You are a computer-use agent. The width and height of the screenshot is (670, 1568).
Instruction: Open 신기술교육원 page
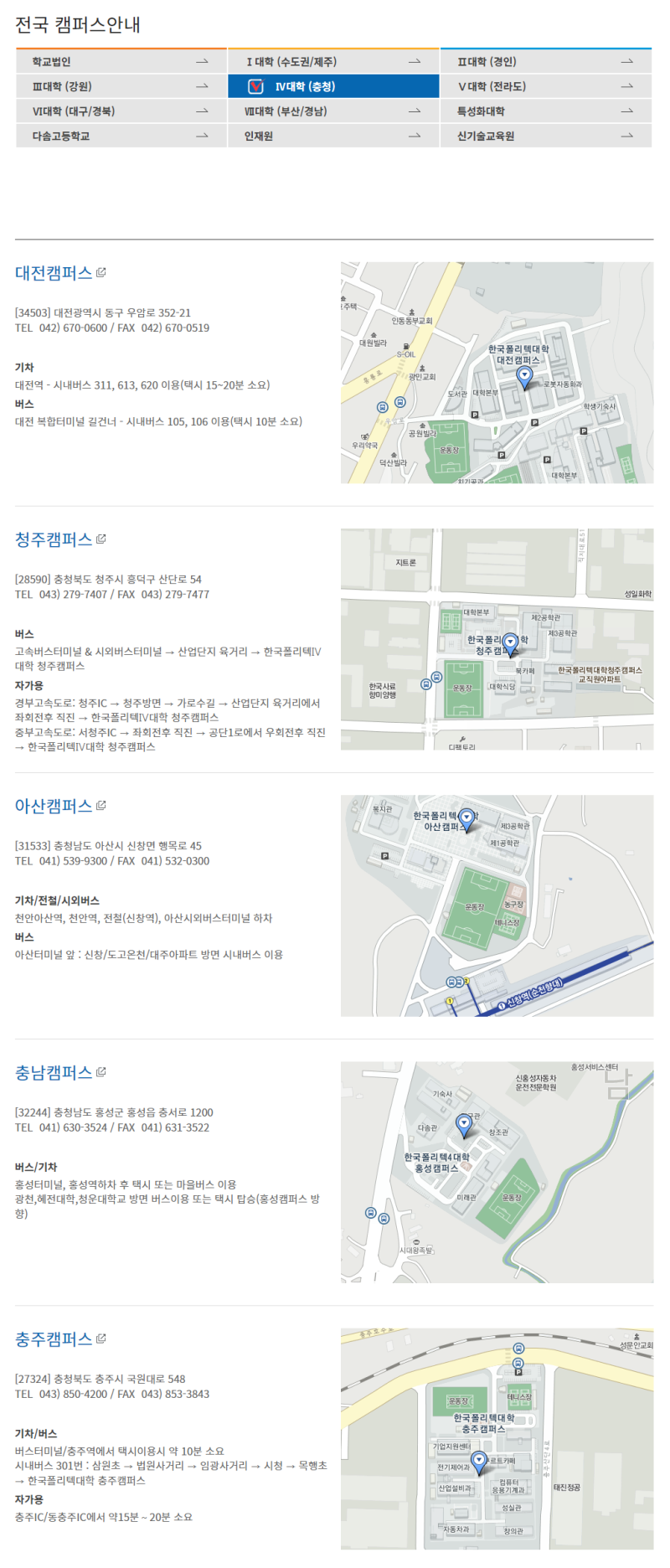point(545,136)
